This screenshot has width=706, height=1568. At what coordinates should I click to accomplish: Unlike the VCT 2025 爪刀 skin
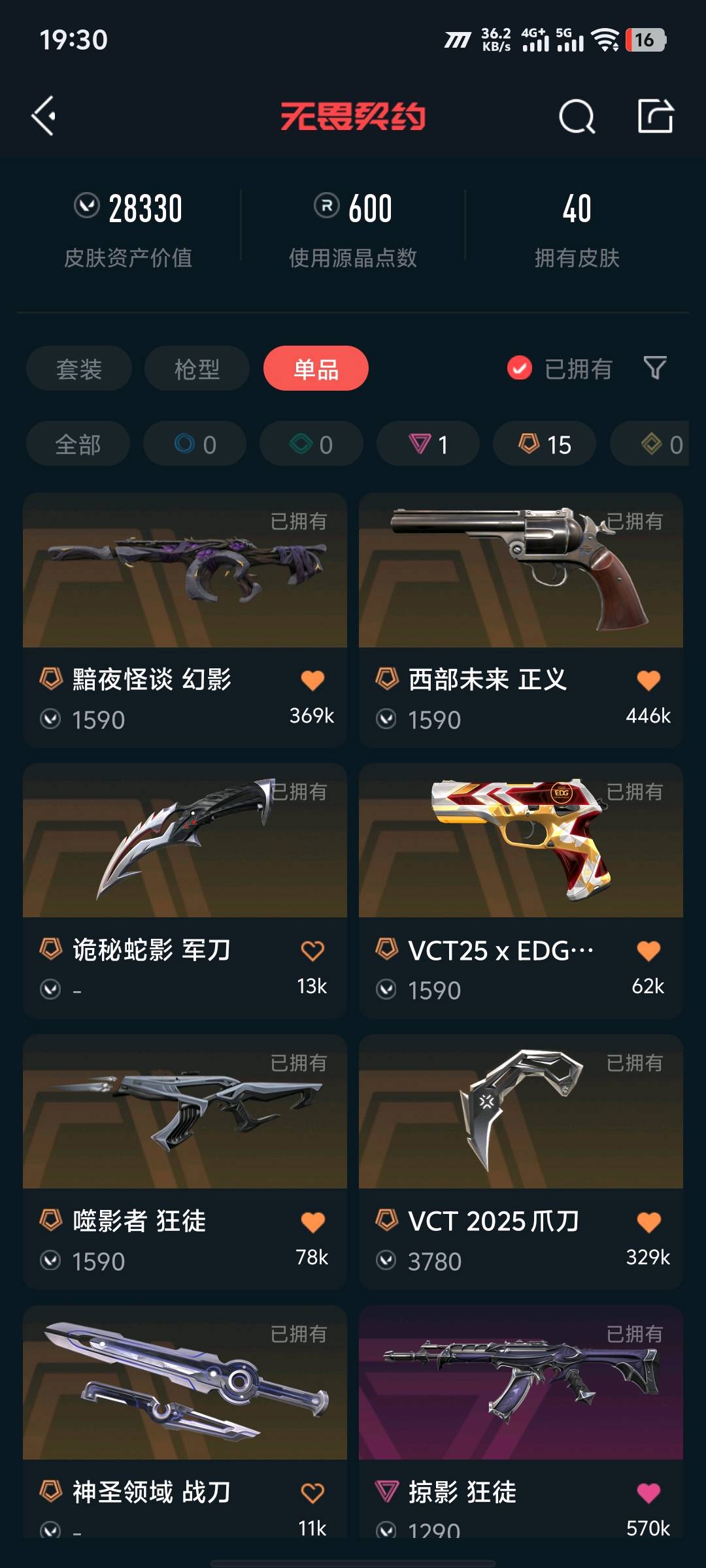click(x=648, y=1222)
